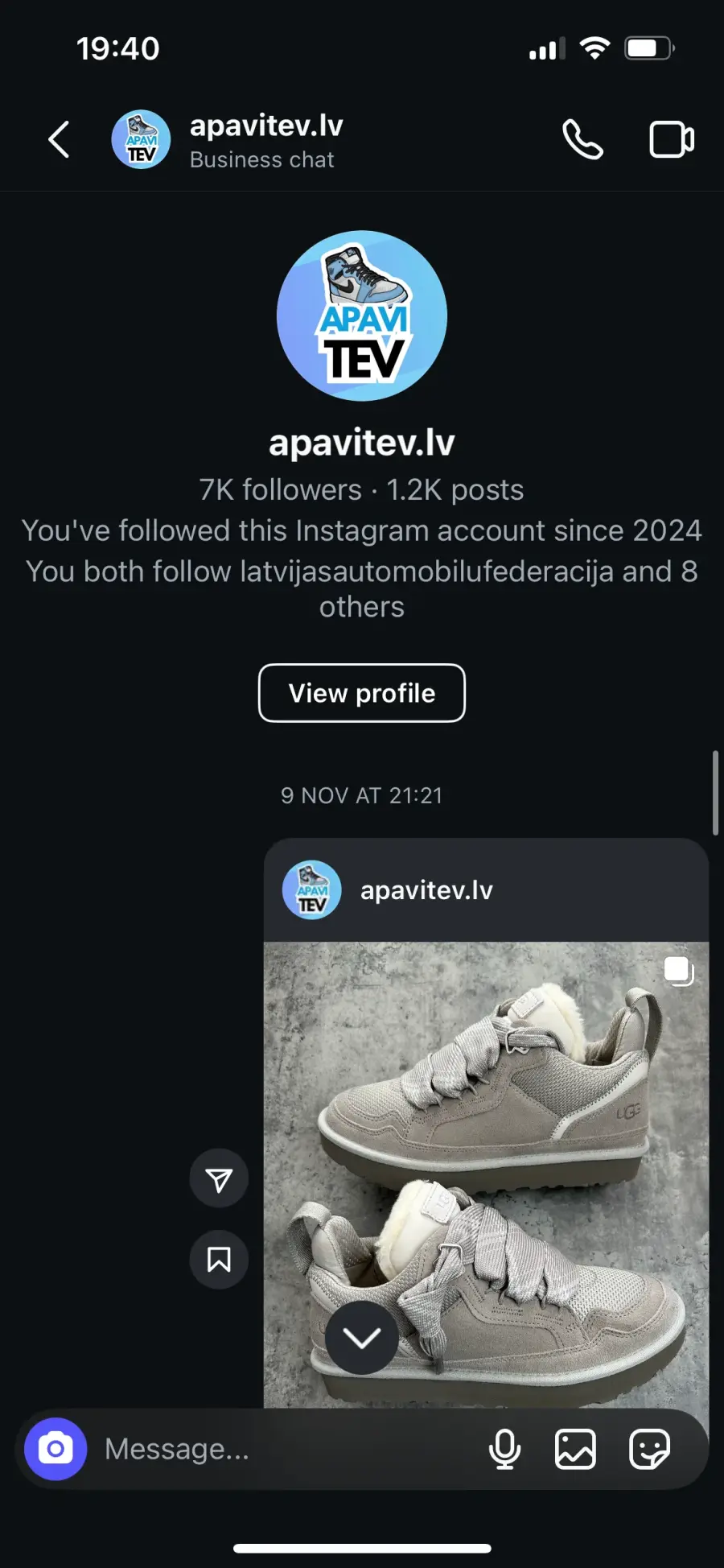Save the shared post with bookmark icon
This screenshot has height=1568, width=724.
tap(219, 1260)
